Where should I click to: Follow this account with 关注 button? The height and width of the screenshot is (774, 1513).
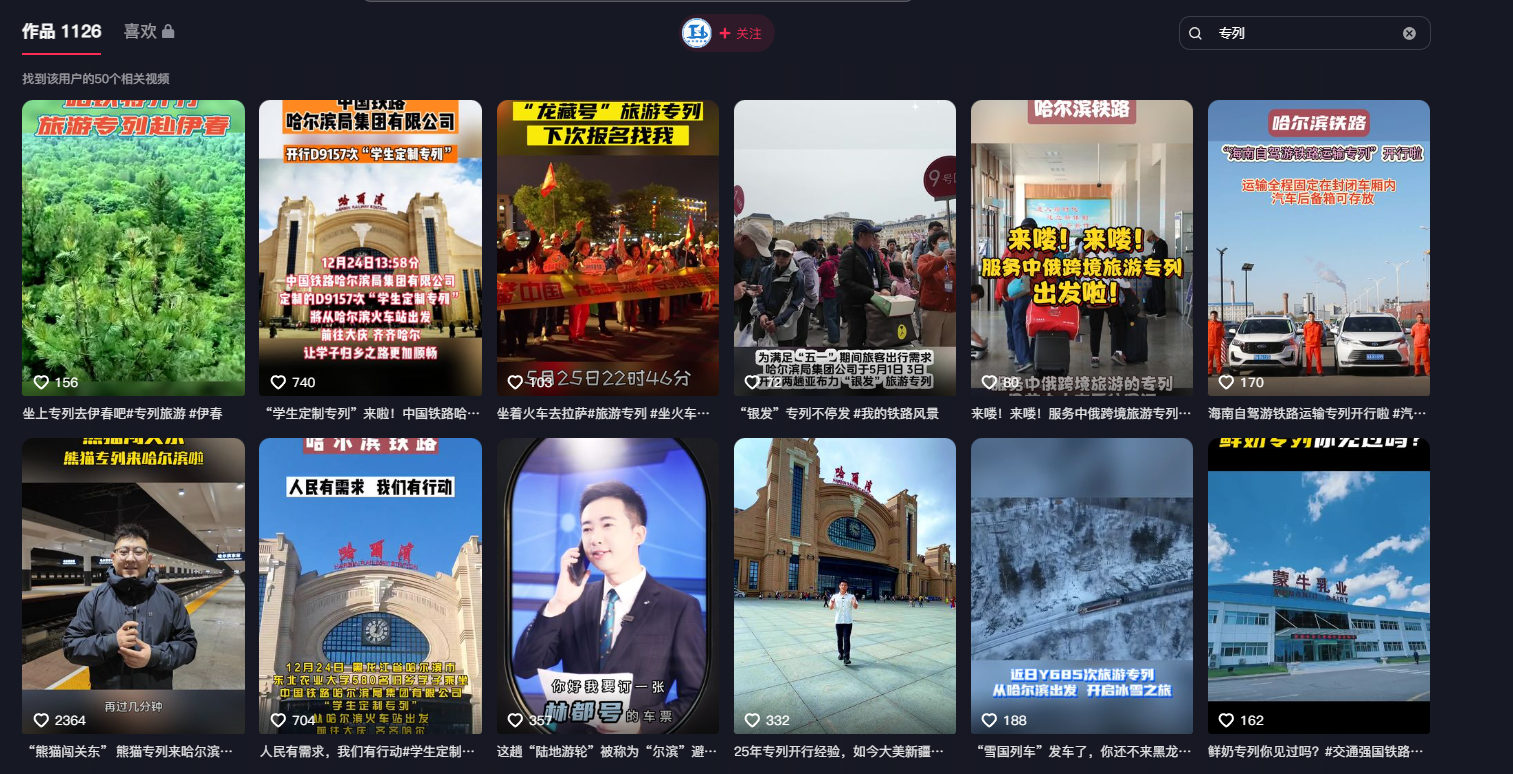tap(740, 33)
